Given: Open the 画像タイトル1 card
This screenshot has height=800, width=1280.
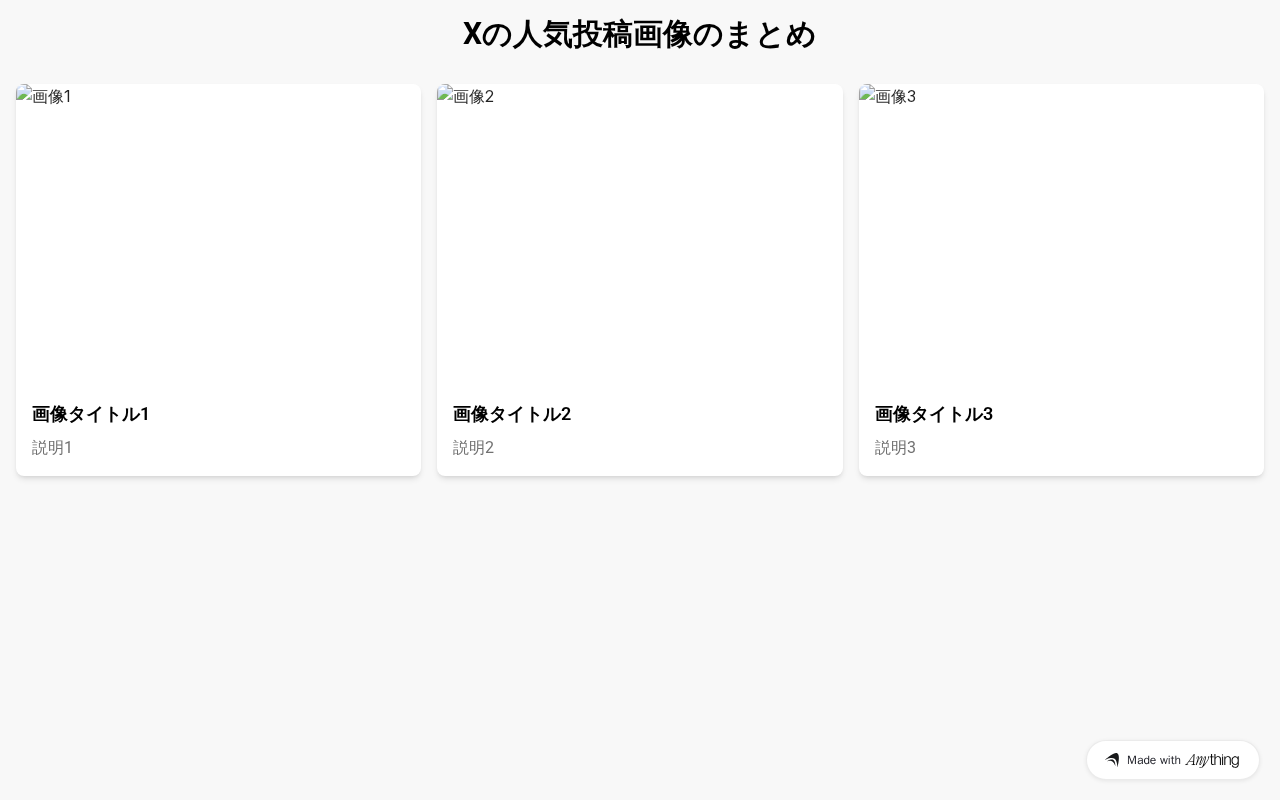Looking at the screenshot, I should tap(218, 280).
